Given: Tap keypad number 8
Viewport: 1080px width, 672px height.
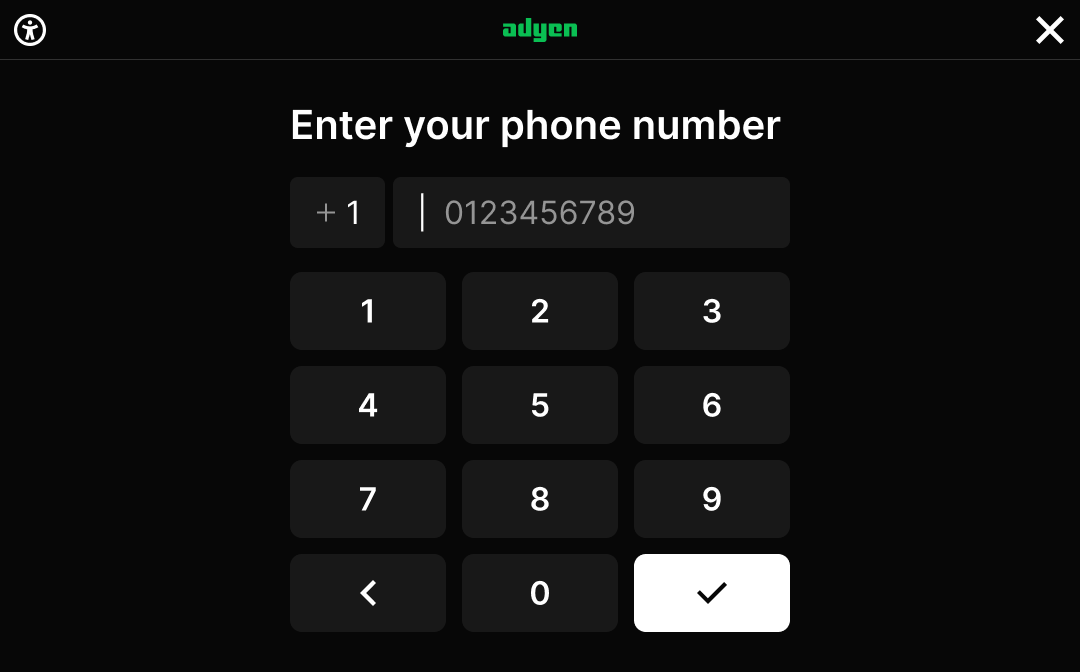Looking at the screenshot, I should (x=540, y=499).
